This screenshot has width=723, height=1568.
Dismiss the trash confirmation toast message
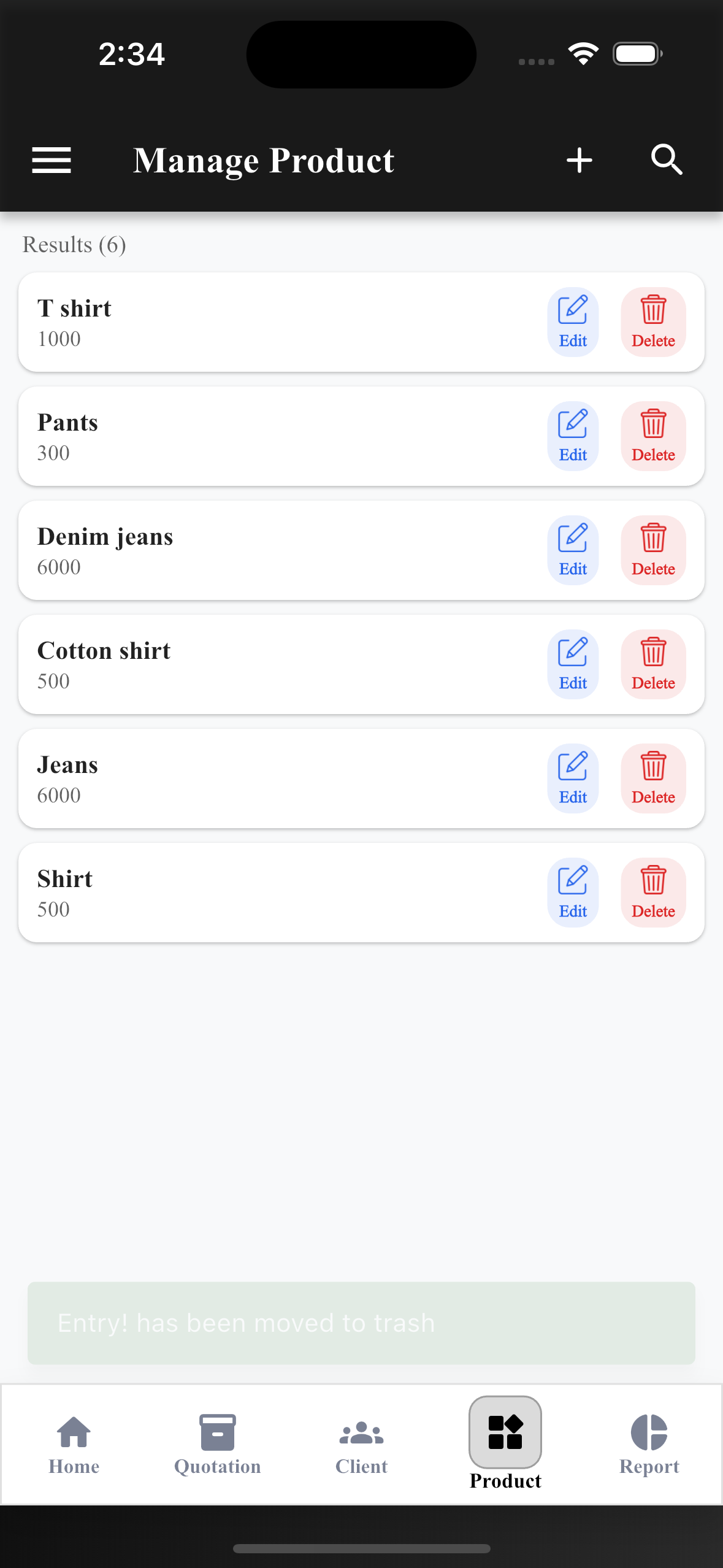coord(361,1323)
